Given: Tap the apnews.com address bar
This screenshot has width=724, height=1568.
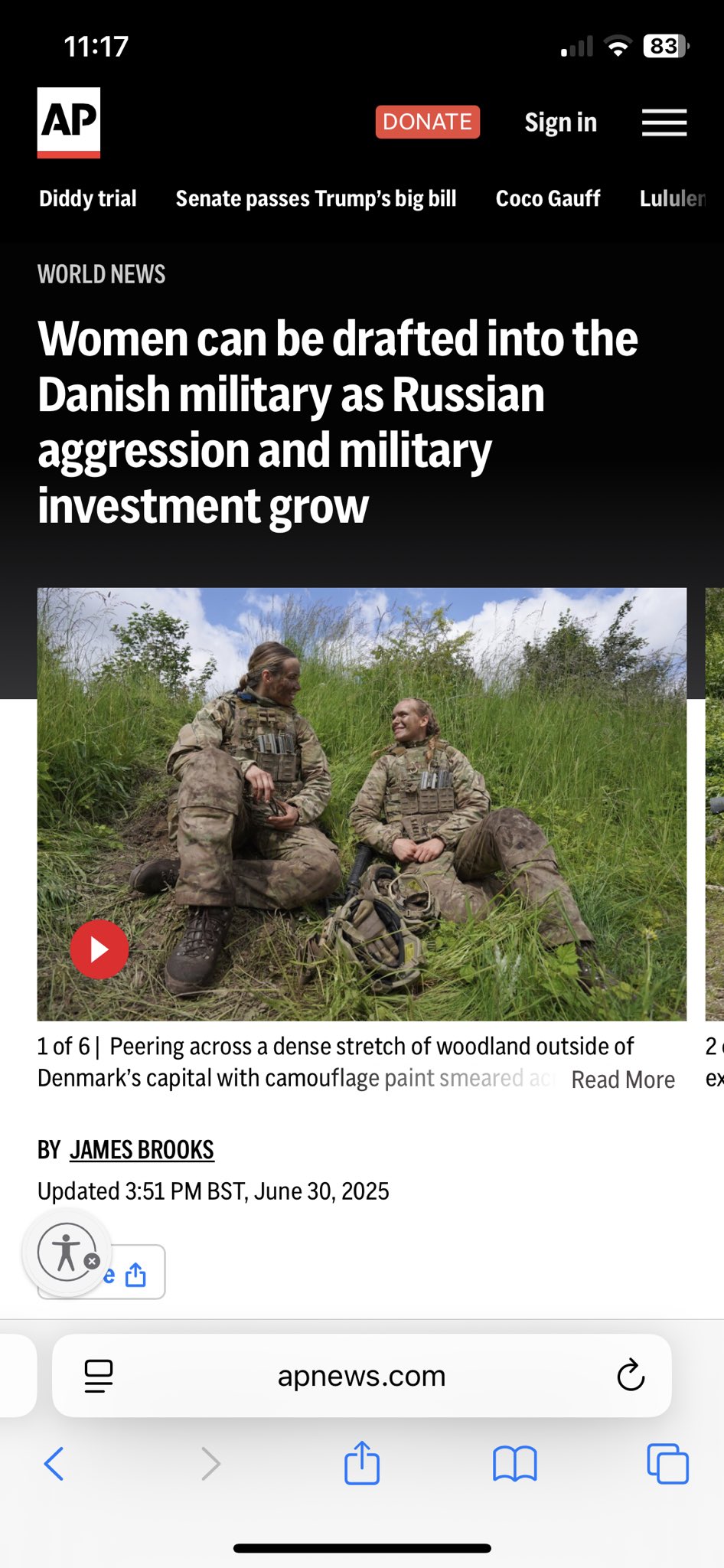Looking at the screenshot, I should (362, 1376).
